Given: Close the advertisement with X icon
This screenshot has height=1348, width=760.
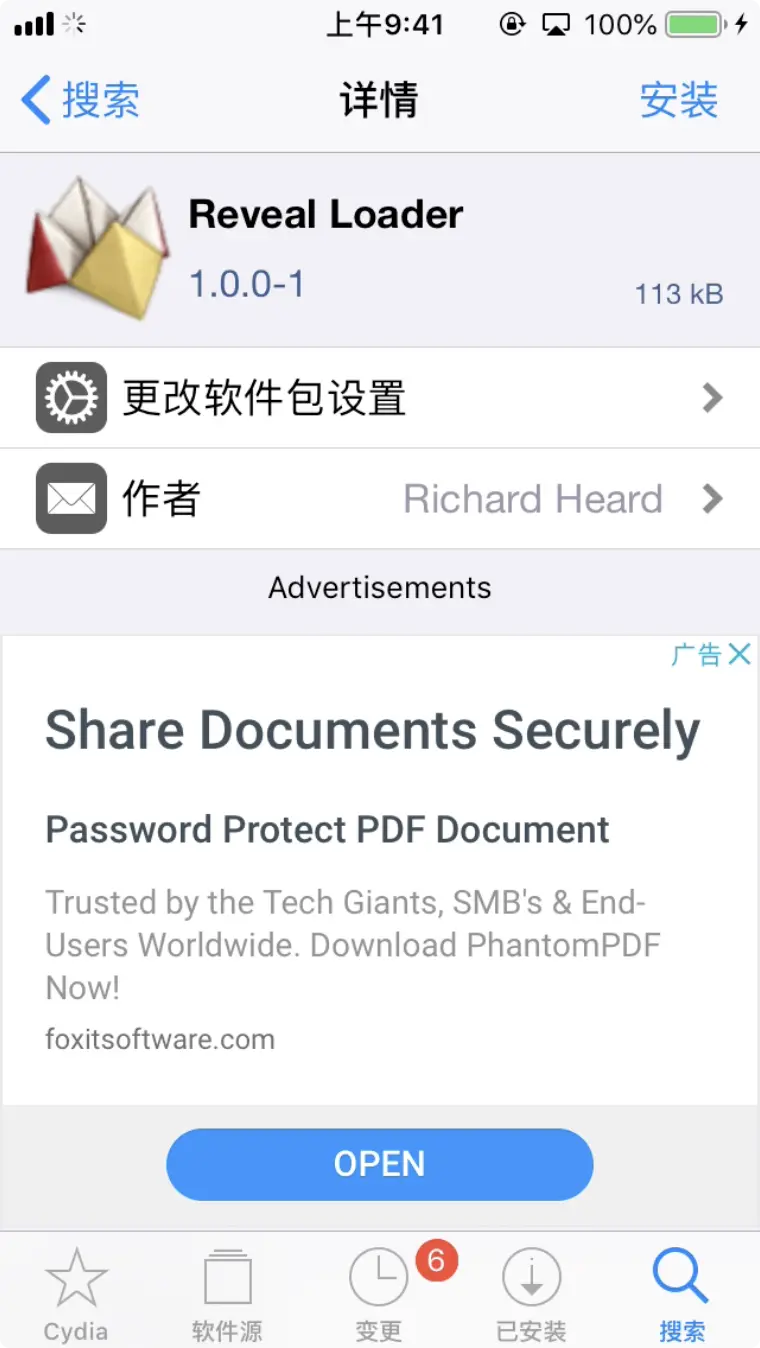Looking at the screenshot, I should 739,655.
